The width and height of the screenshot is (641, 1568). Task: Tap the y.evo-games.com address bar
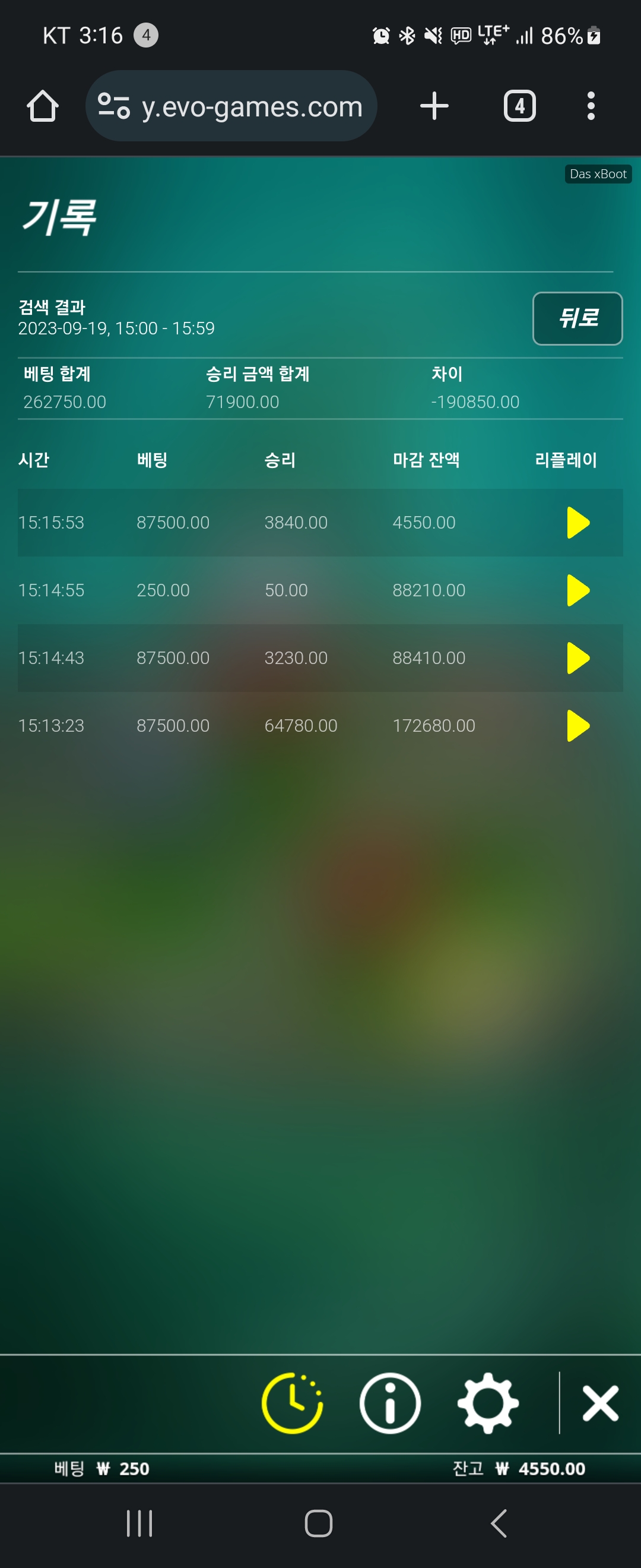click(231, 106)
